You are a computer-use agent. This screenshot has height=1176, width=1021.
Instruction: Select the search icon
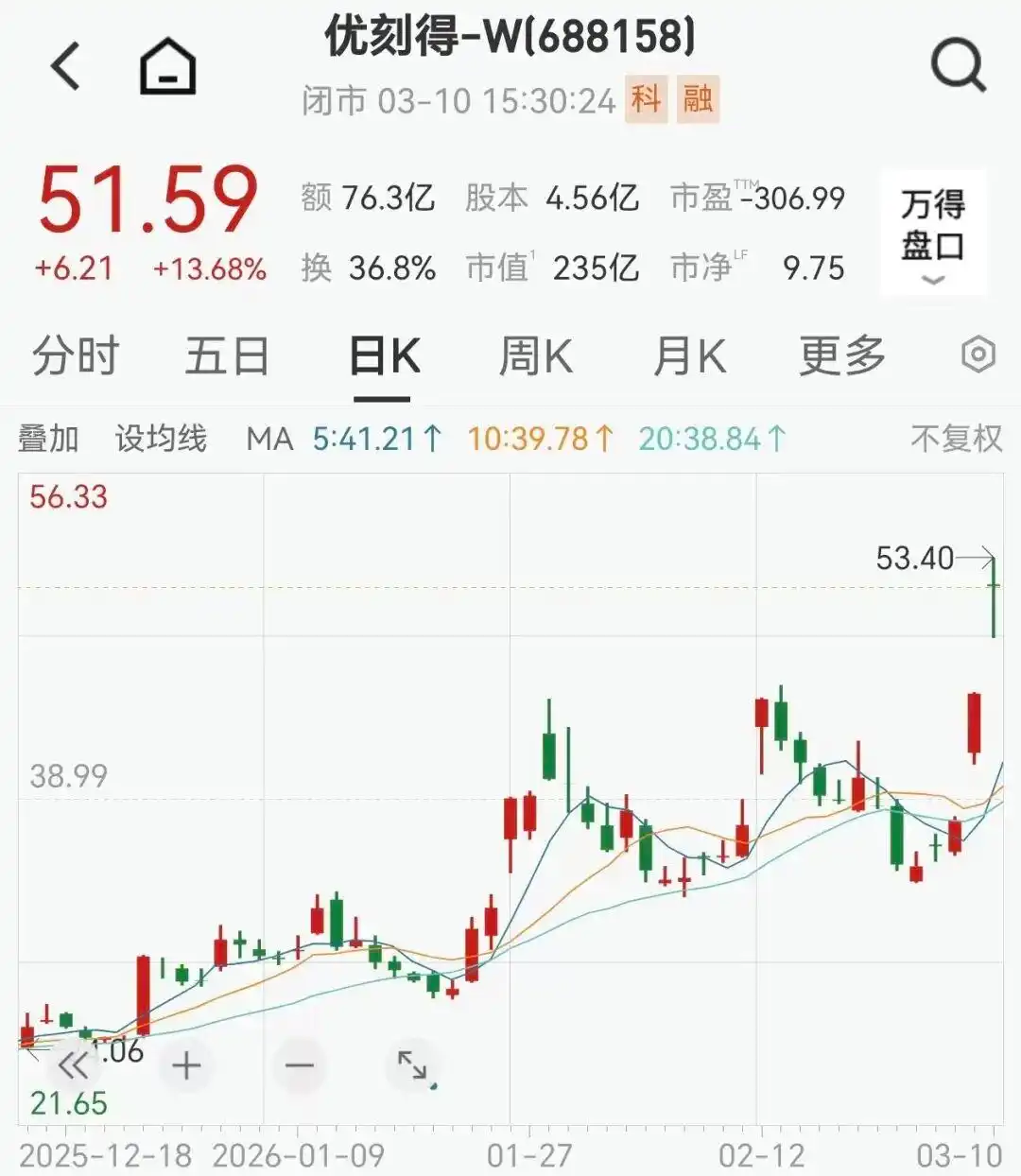[x=959, y=63]
